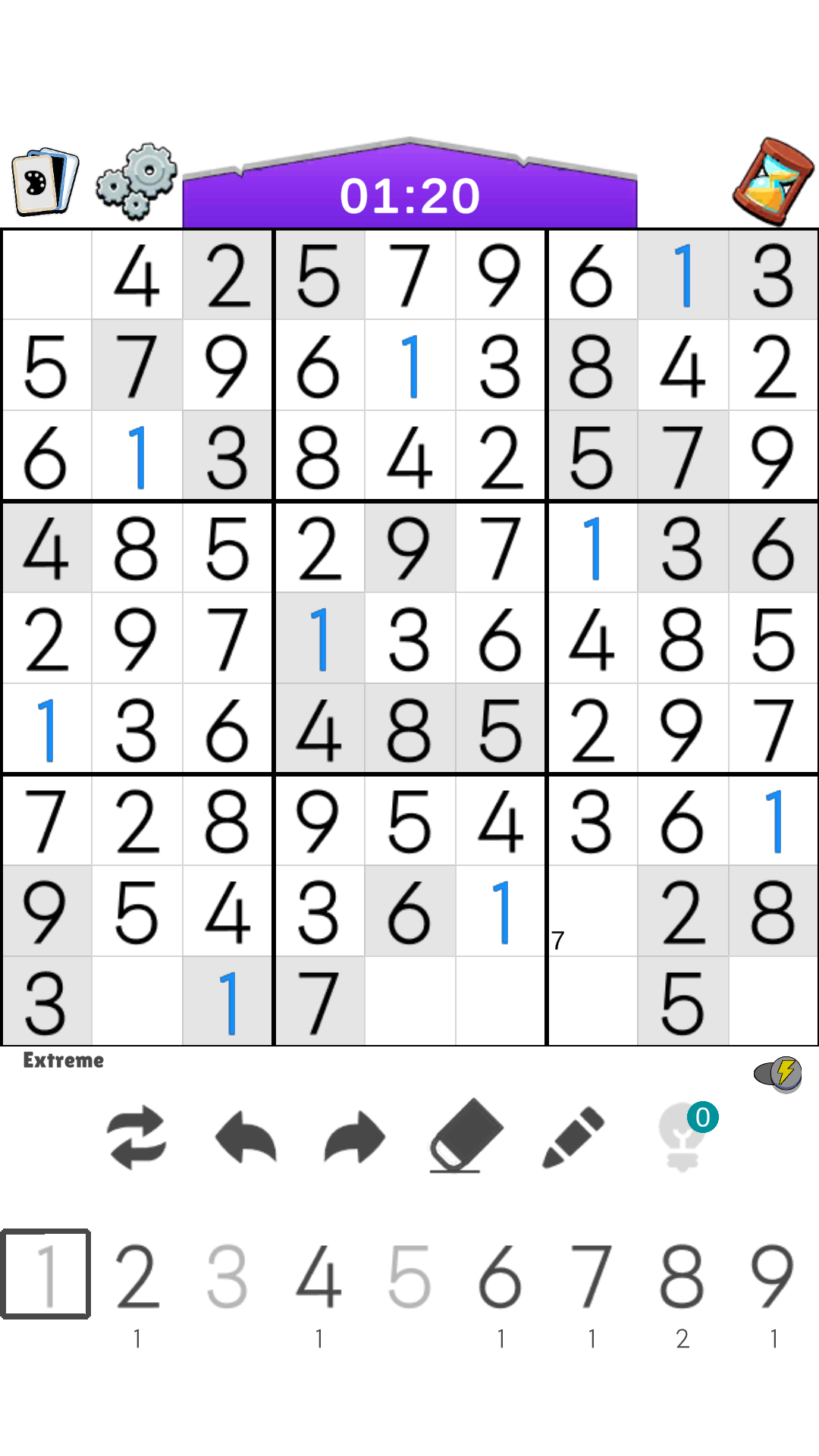This screenshot has width=819, height=1456.
Task: Select the eraser tool
Action: 466,1136
